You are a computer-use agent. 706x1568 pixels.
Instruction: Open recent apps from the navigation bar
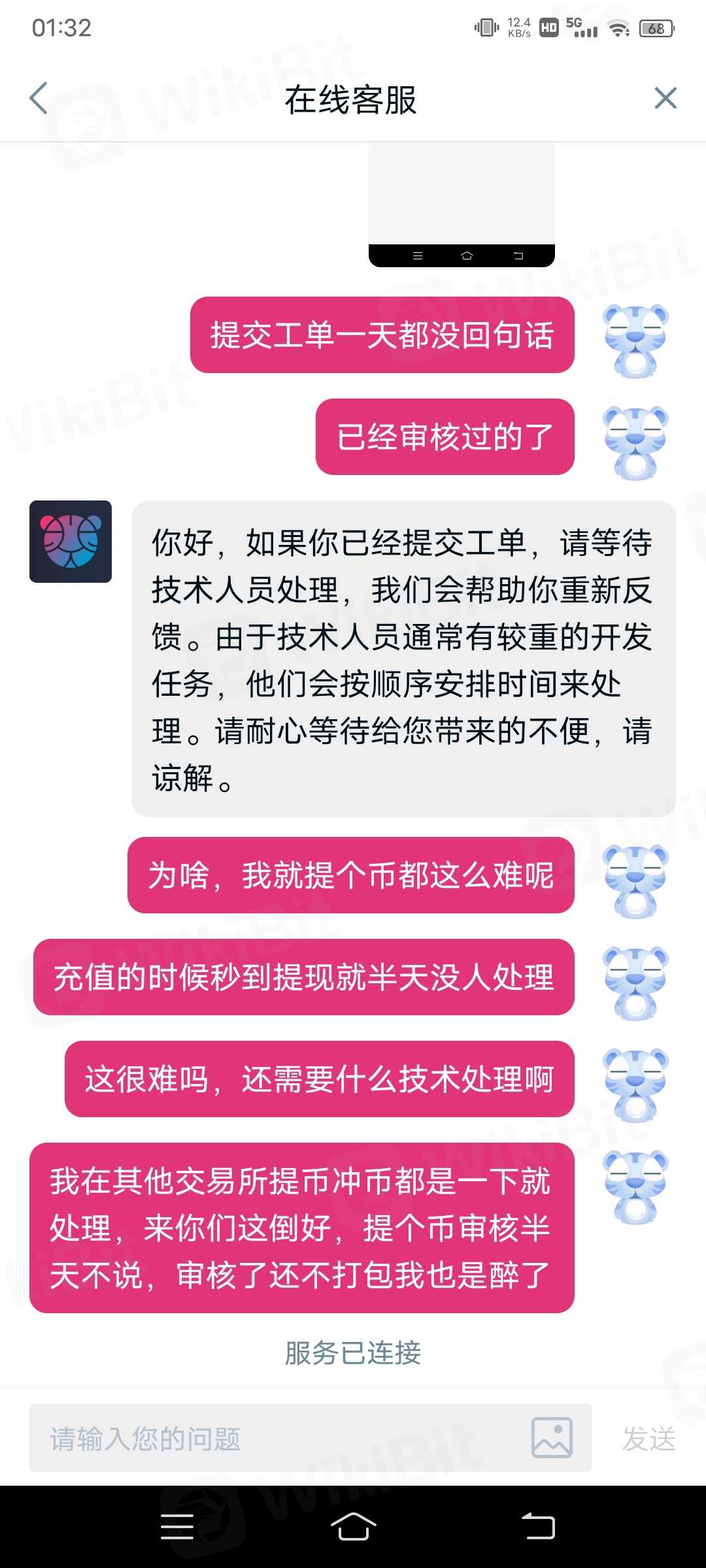[x=177, y=1526]
